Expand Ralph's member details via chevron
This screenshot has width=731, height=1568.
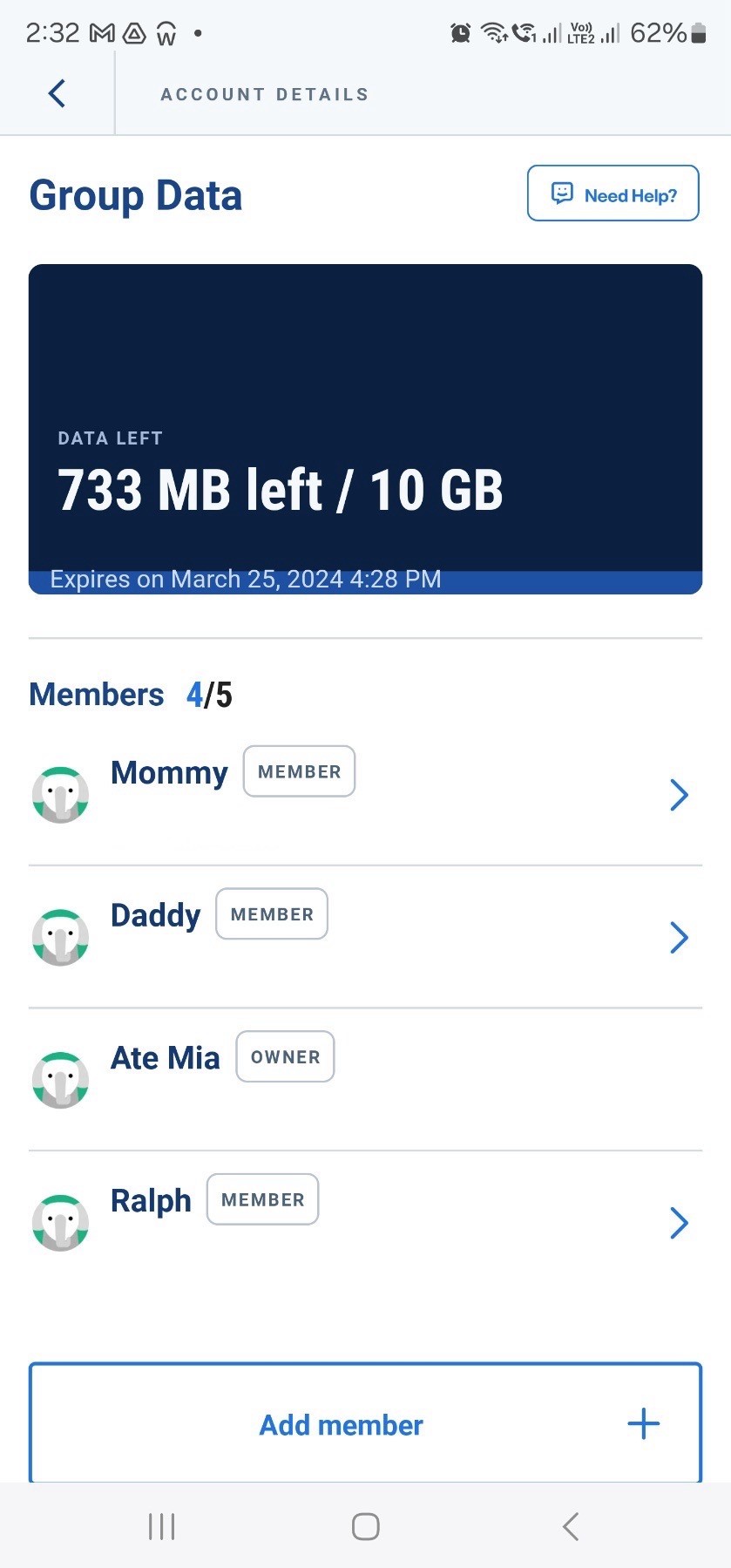[679, 1222]
